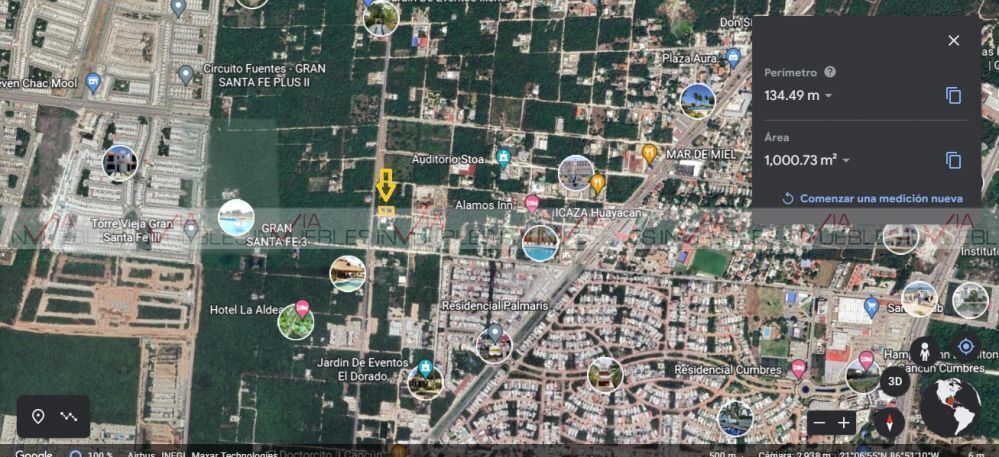
Task: Zoom out with the minus button
Action: (x=820, y=423)
